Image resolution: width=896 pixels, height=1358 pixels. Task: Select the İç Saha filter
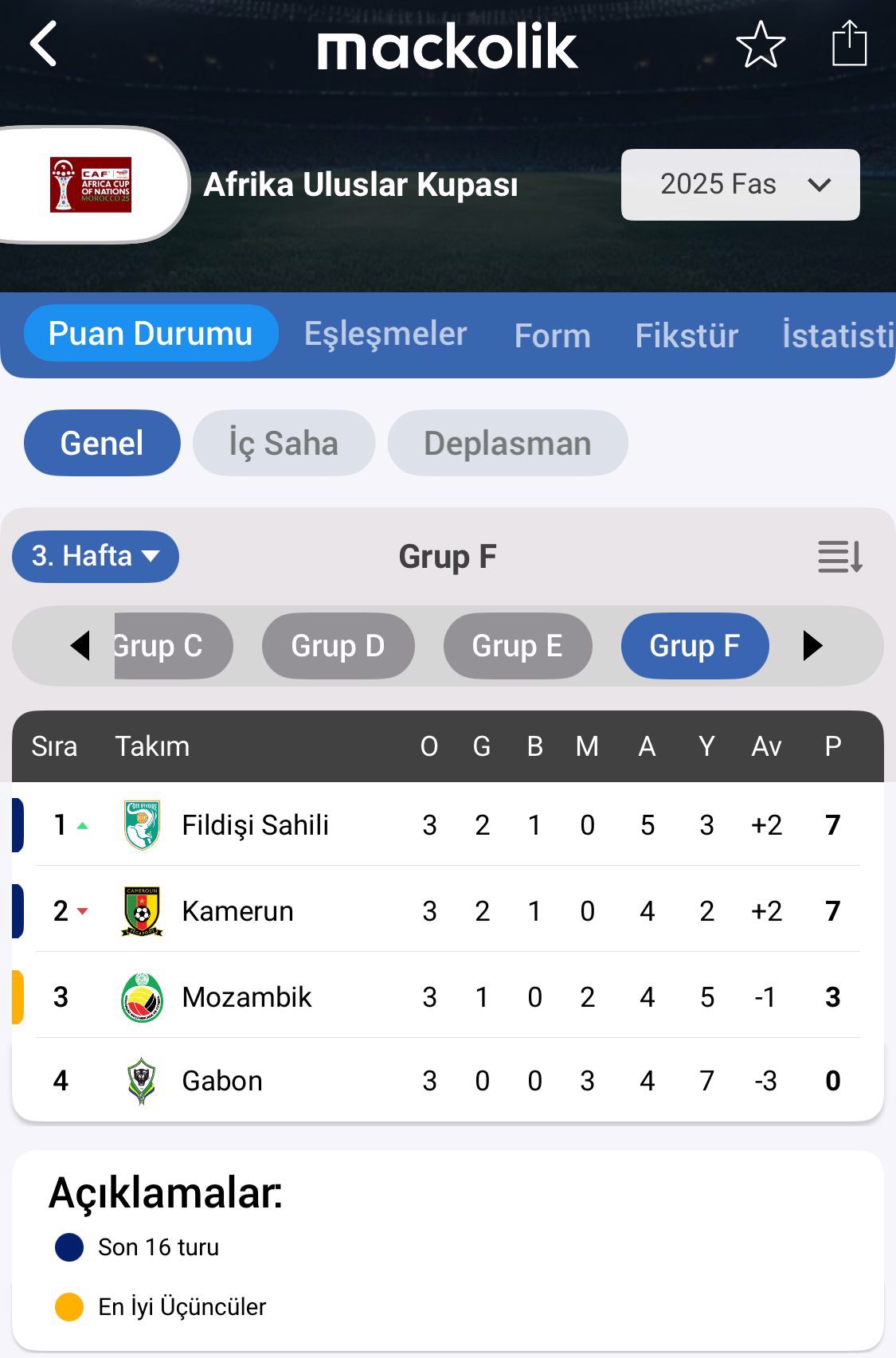tap(284, 443)
